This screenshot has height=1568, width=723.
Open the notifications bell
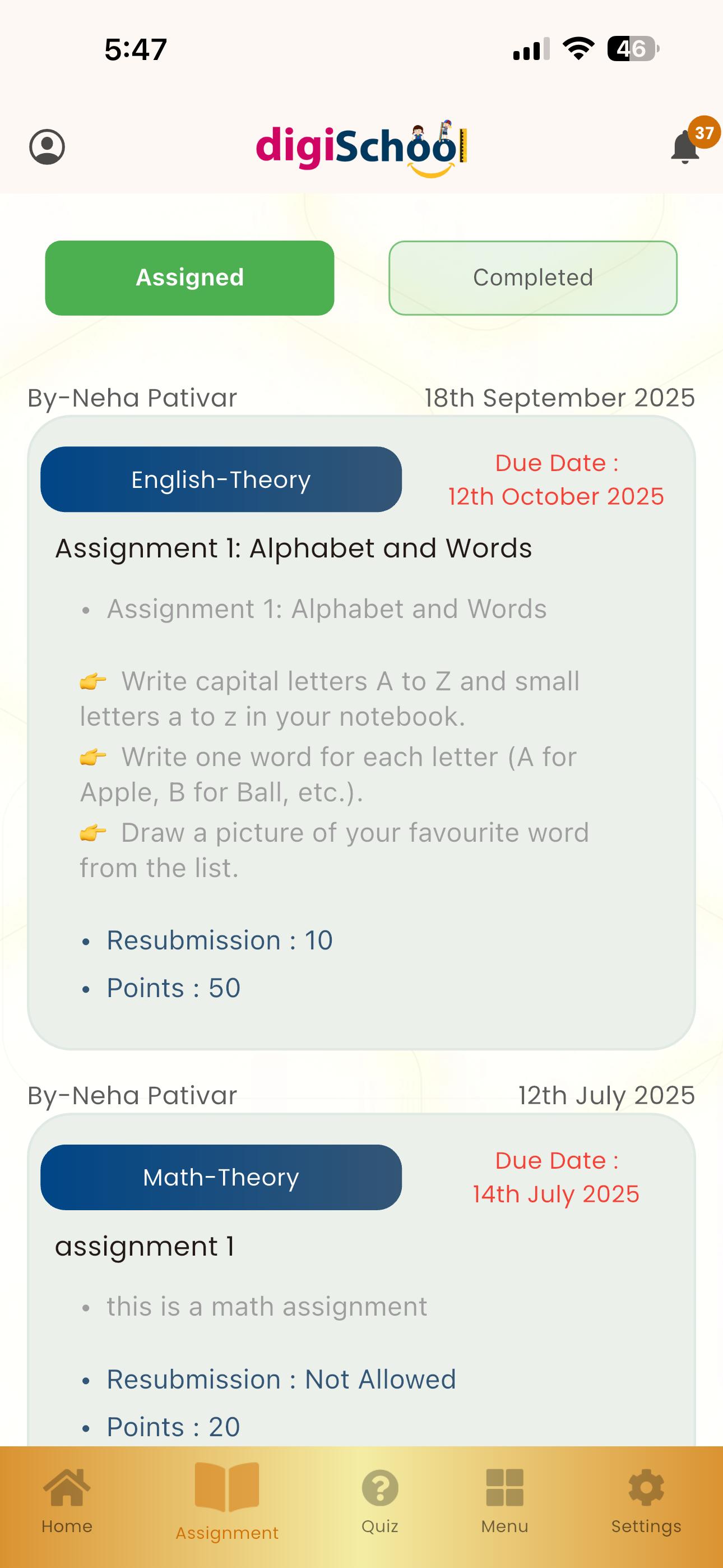pyautogui.click(x=686, y=147)
